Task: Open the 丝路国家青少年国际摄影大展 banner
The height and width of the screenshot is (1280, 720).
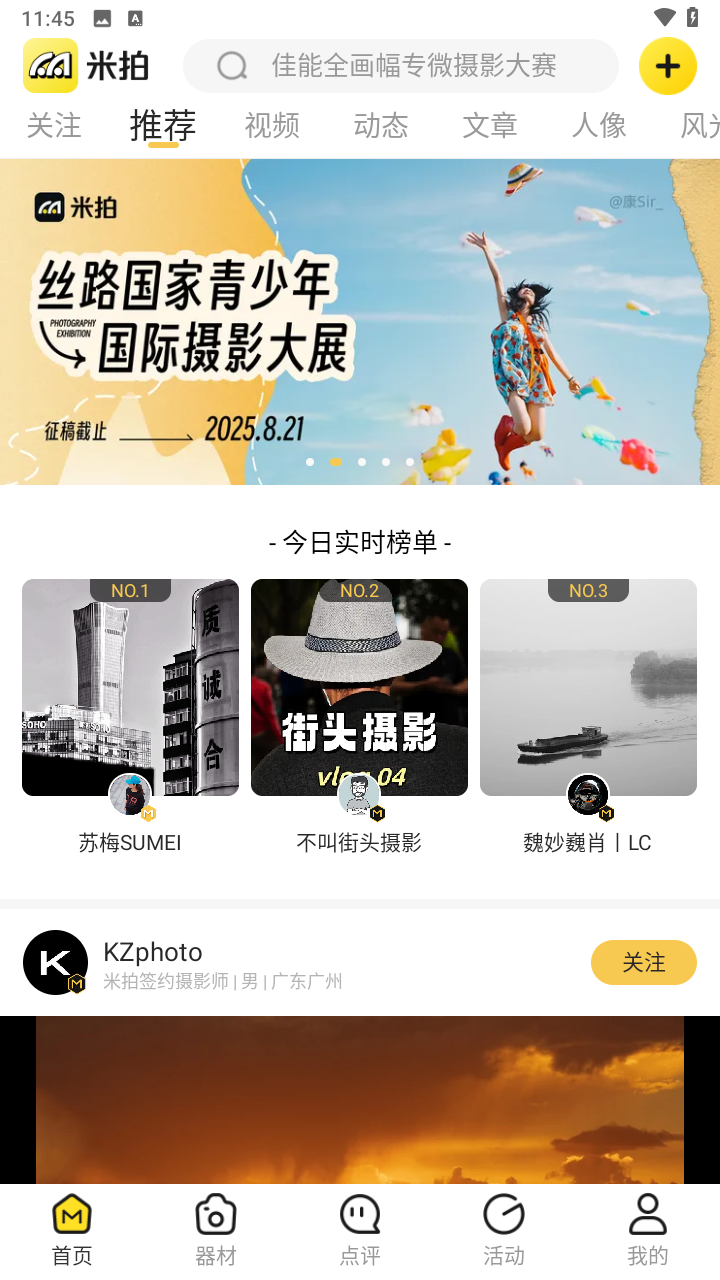Action: coord(360,322)
